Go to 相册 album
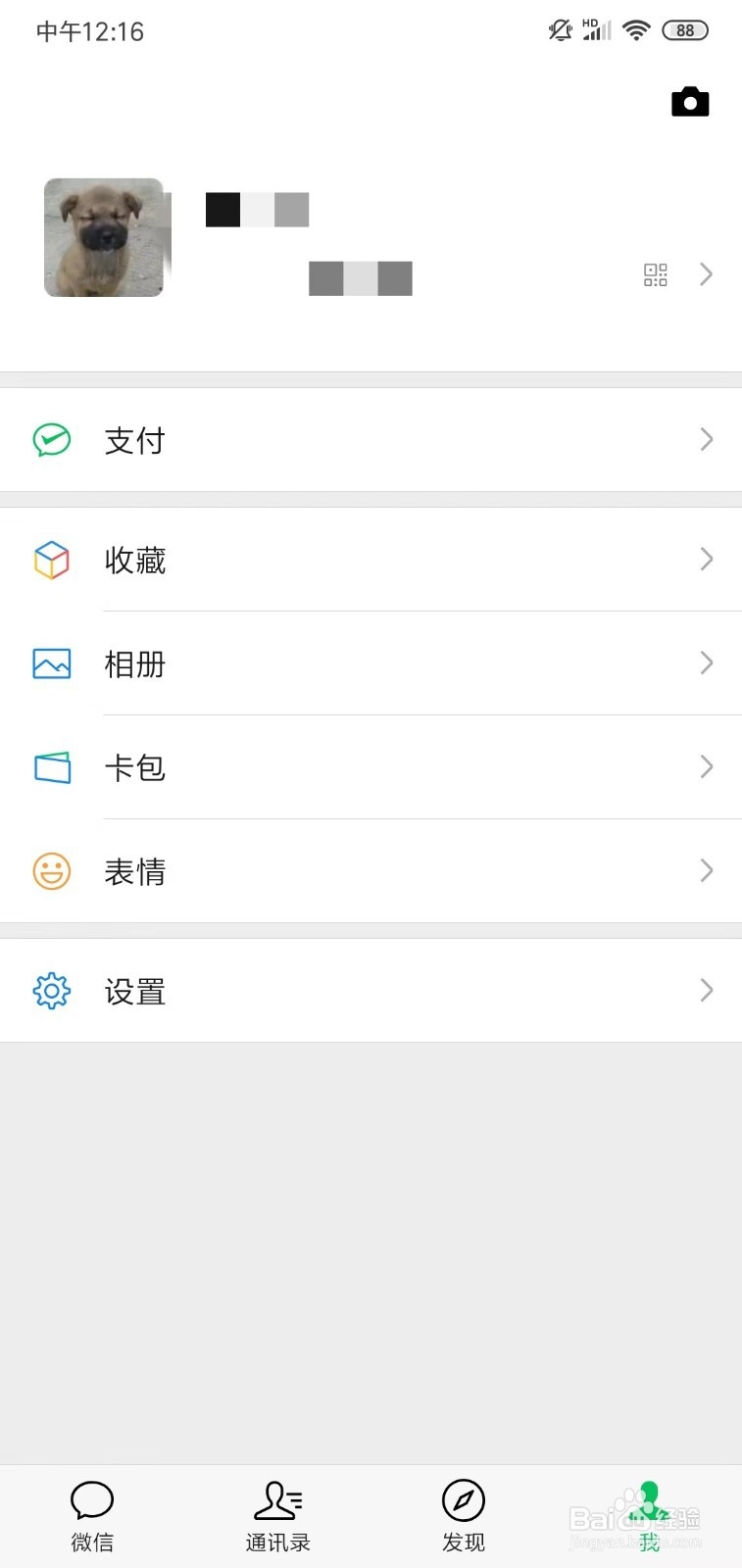742x1568 pixels. (x=371, y=663)
